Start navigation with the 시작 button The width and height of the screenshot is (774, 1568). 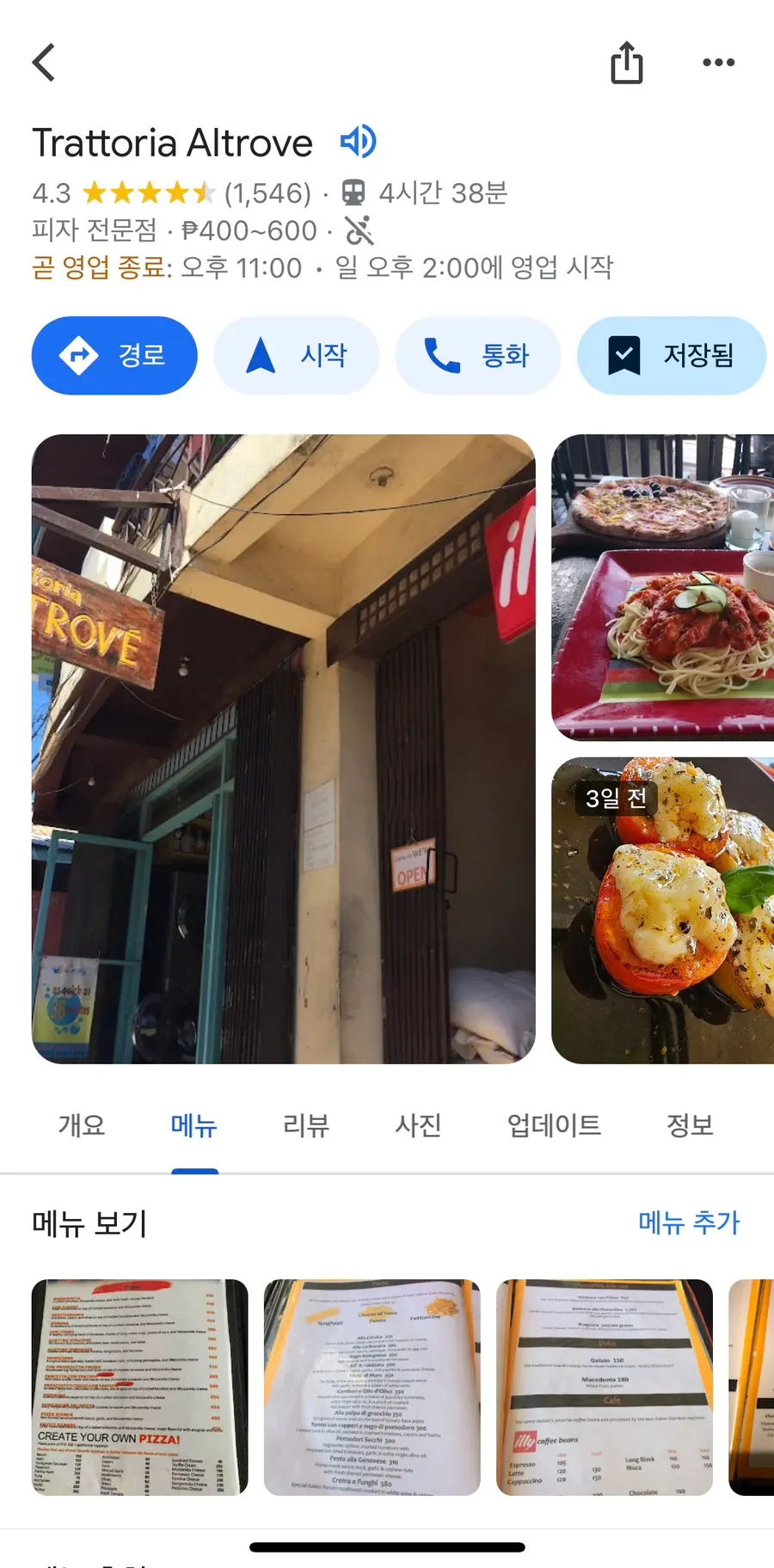297,355
